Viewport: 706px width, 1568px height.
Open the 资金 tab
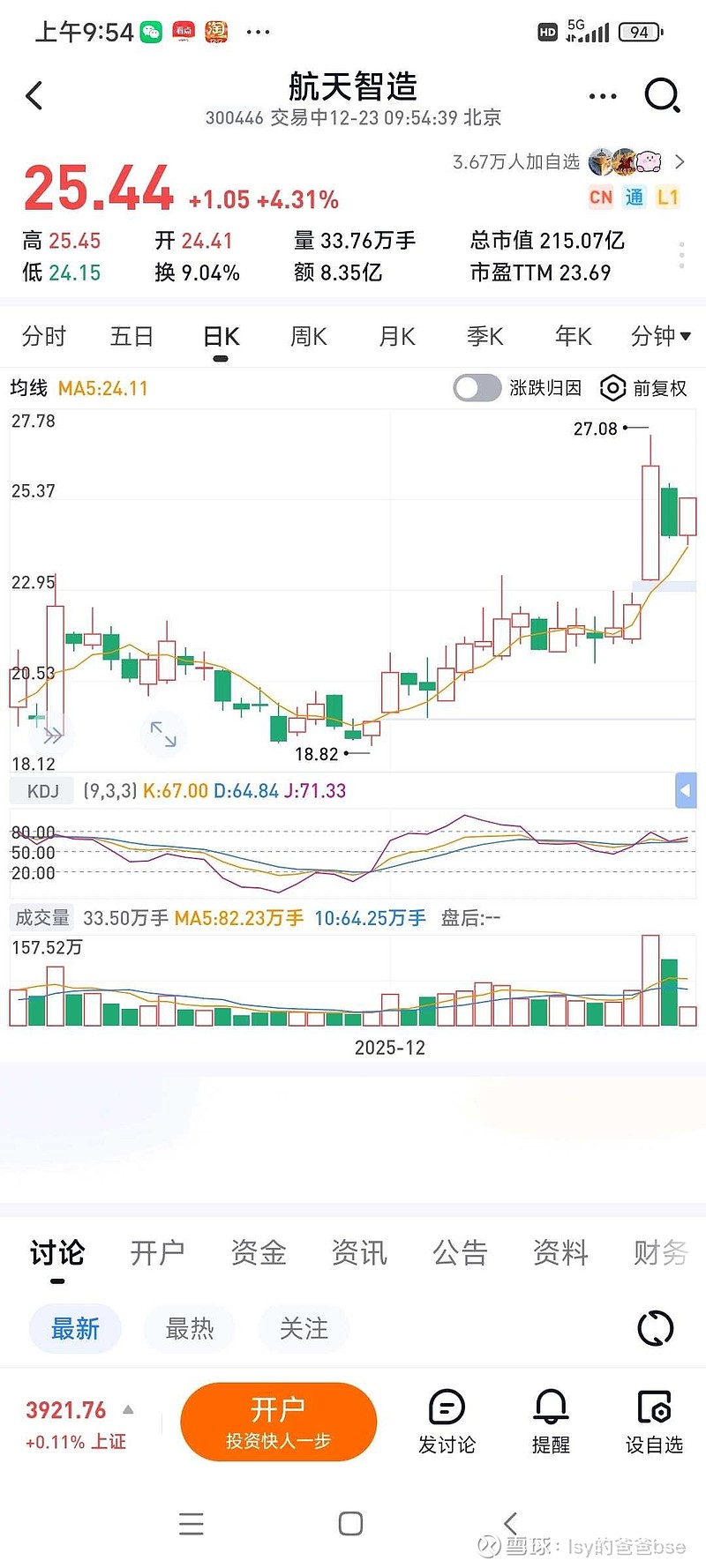[259, 1252]
